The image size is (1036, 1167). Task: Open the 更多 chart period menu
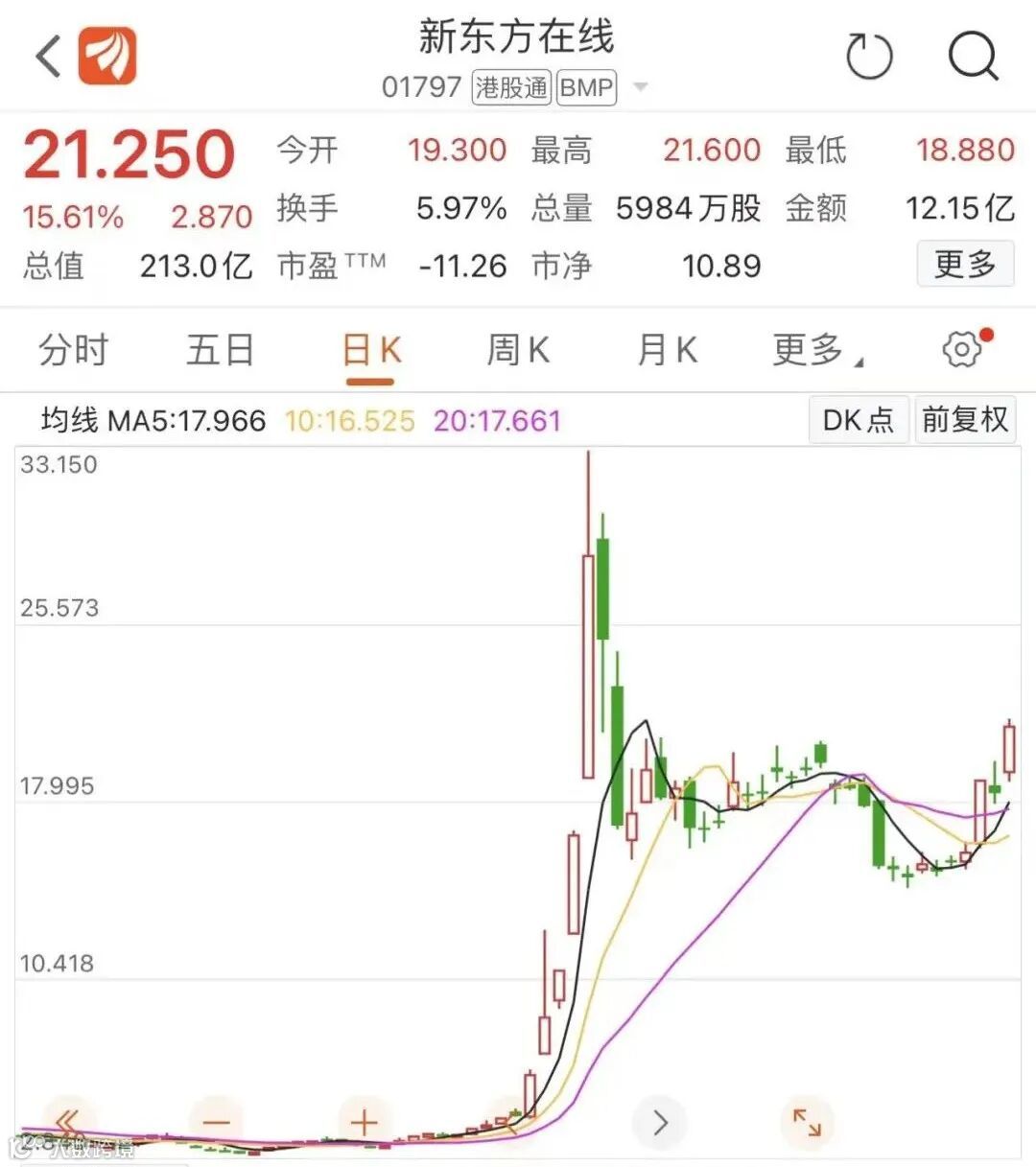[x=815, y=350]
